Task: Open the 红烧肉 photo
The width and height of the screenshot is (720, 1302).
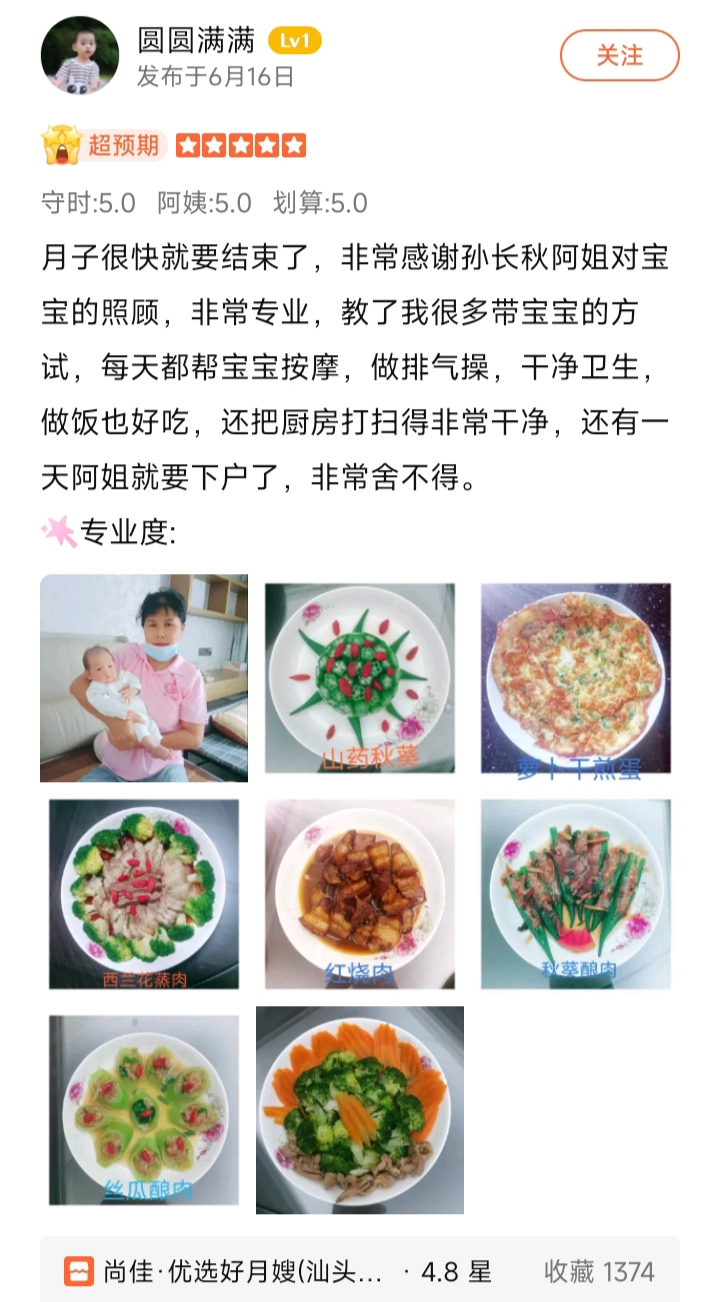Action: click(x=360, y=894)
